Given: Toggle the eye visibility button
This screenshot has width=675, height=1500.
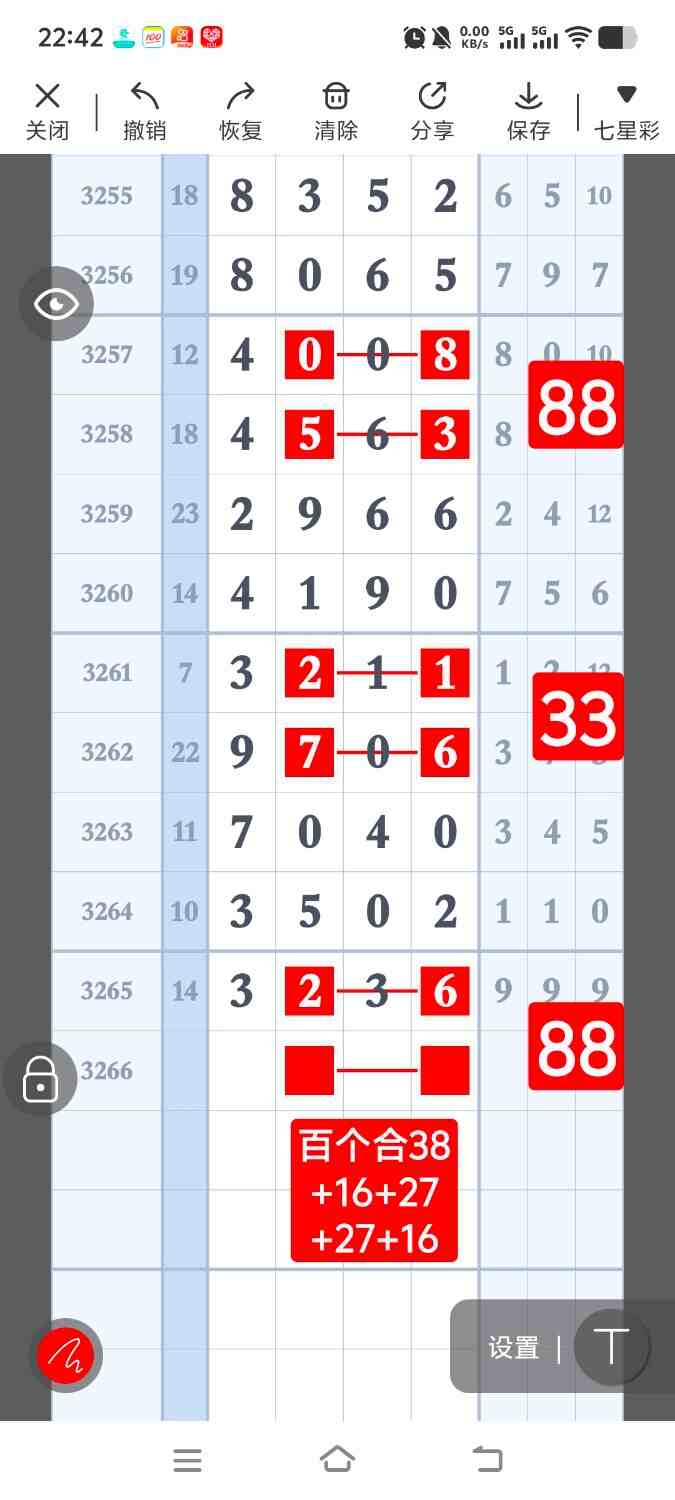Looking at the screenshot, I should [x=56, y=303].
